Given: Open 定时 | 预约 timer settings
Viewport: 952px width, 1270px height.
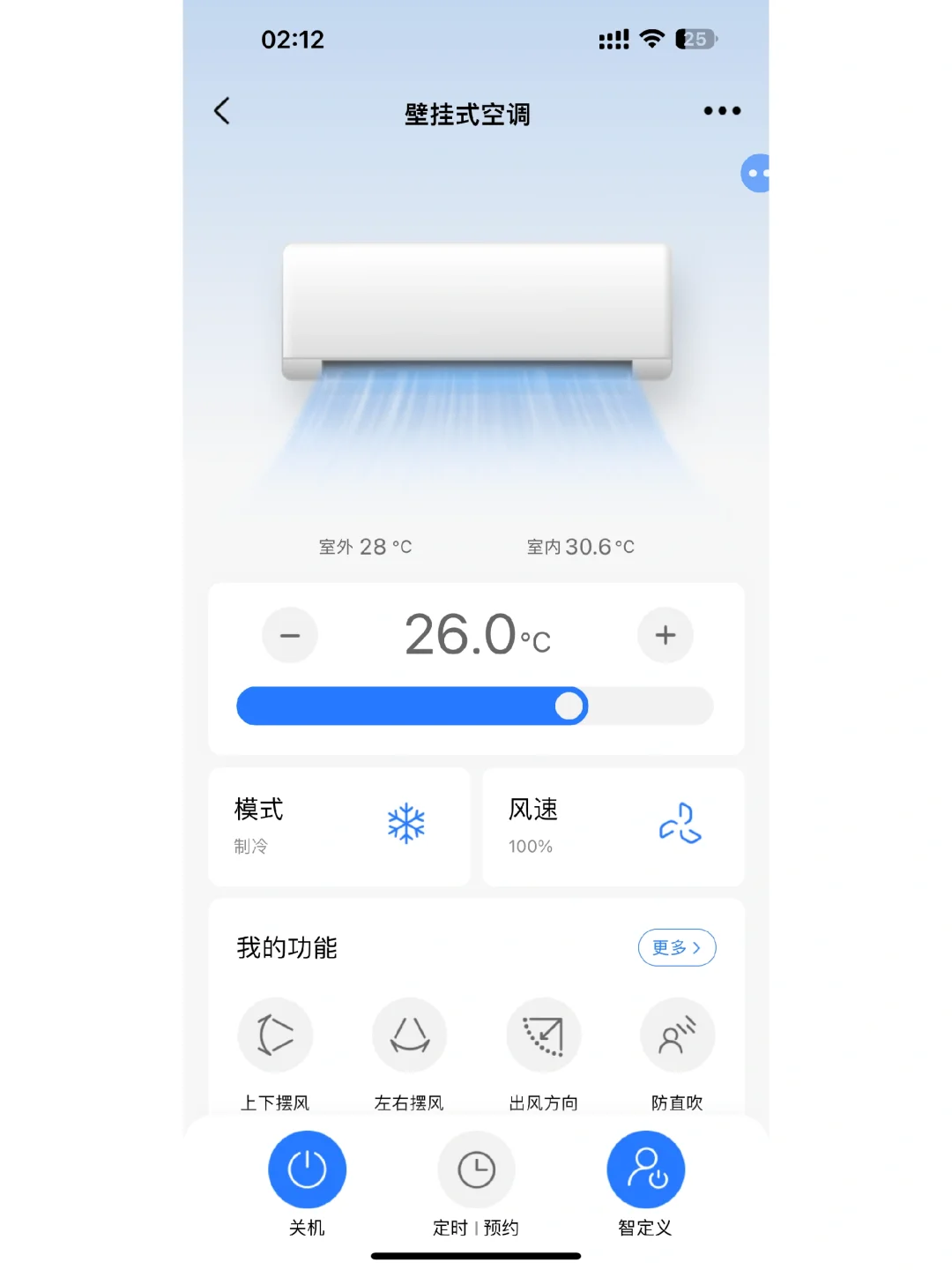Looking at the screenshot, I should click(x=476, y=1170).
